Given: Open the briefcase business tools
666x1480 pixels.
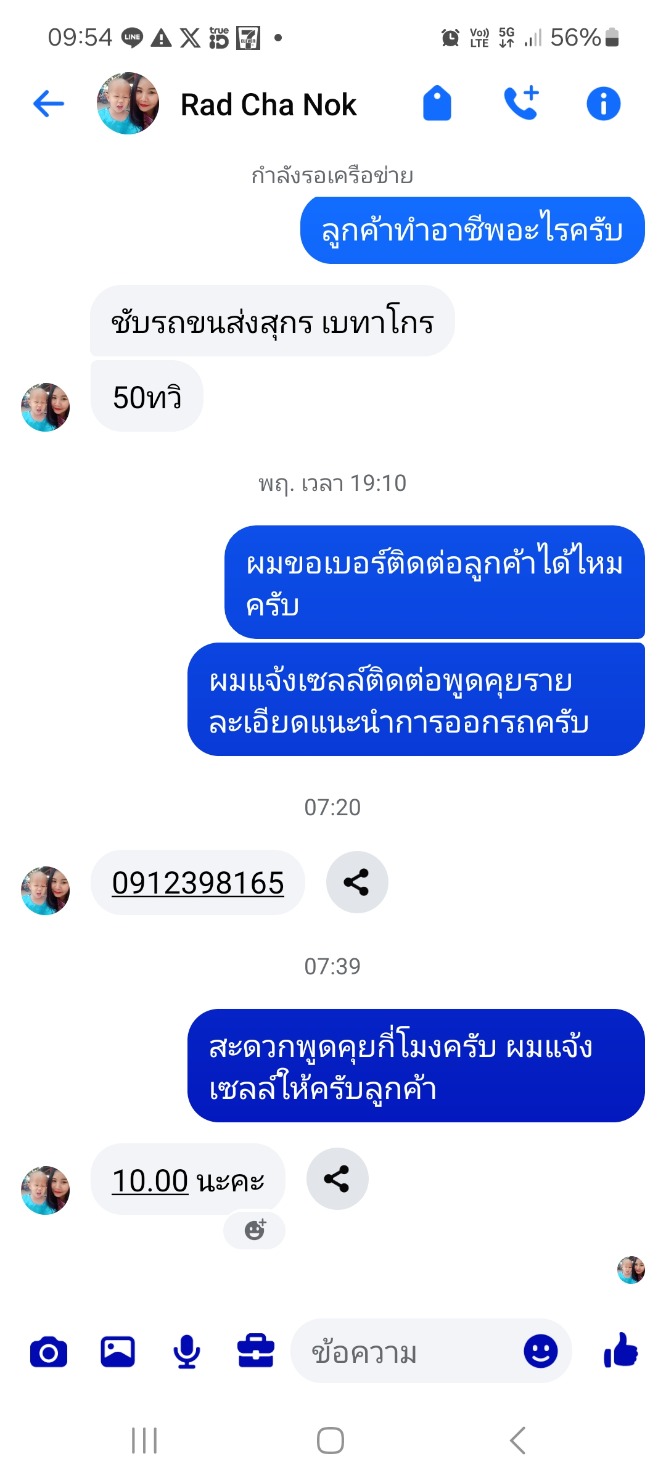Looking at the screenshot, I should click(255, 1353).
